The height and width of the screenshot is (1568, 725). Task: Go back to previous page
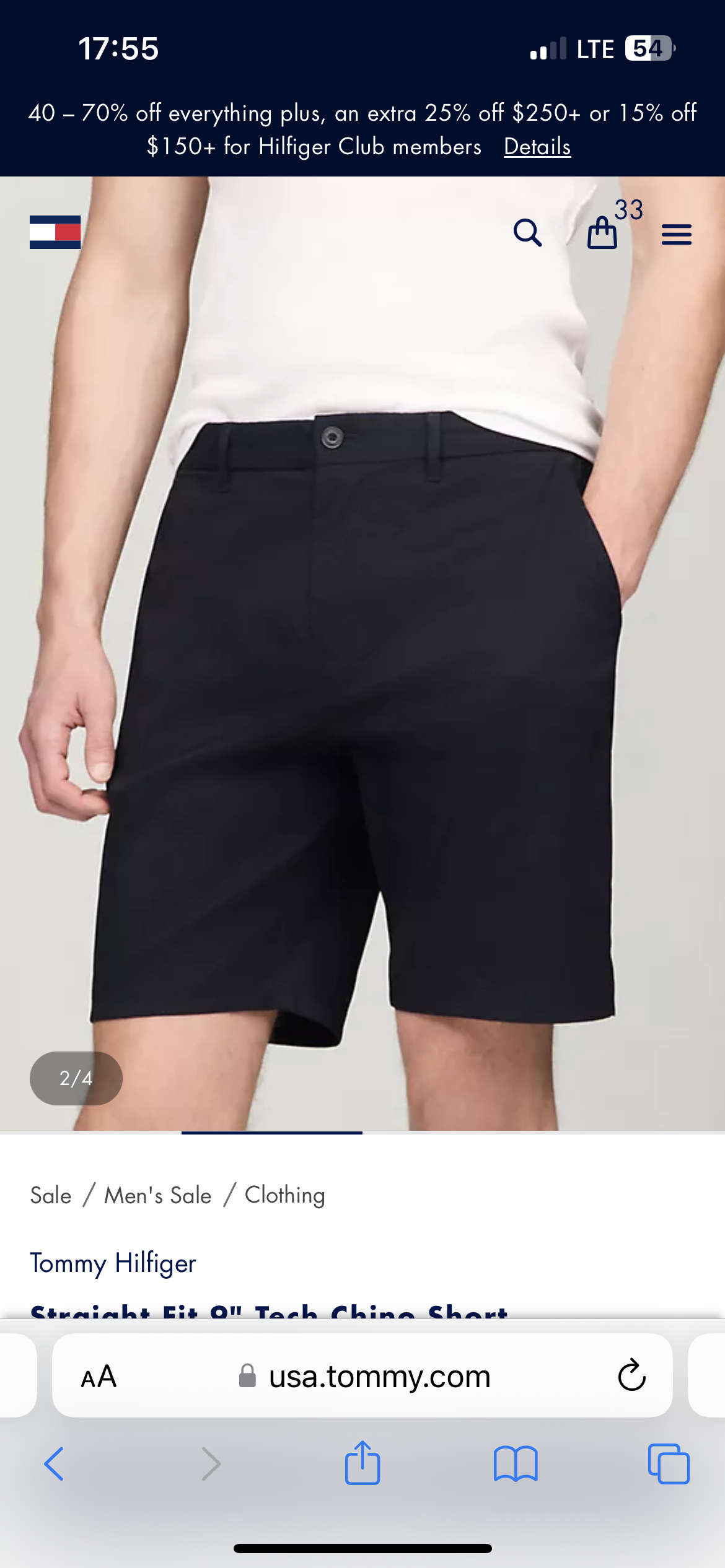(54, 1464)
